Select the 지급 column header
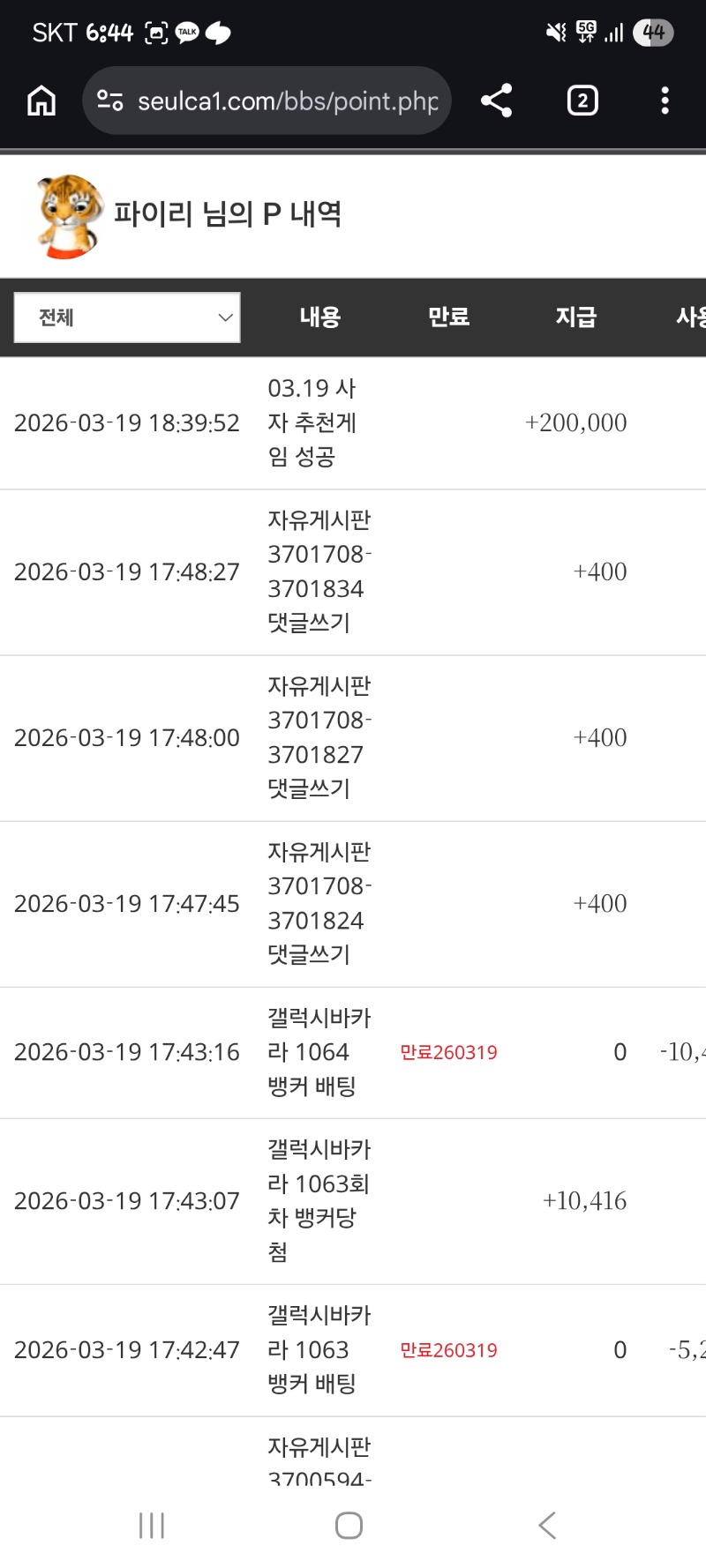 tap(576, 317)
